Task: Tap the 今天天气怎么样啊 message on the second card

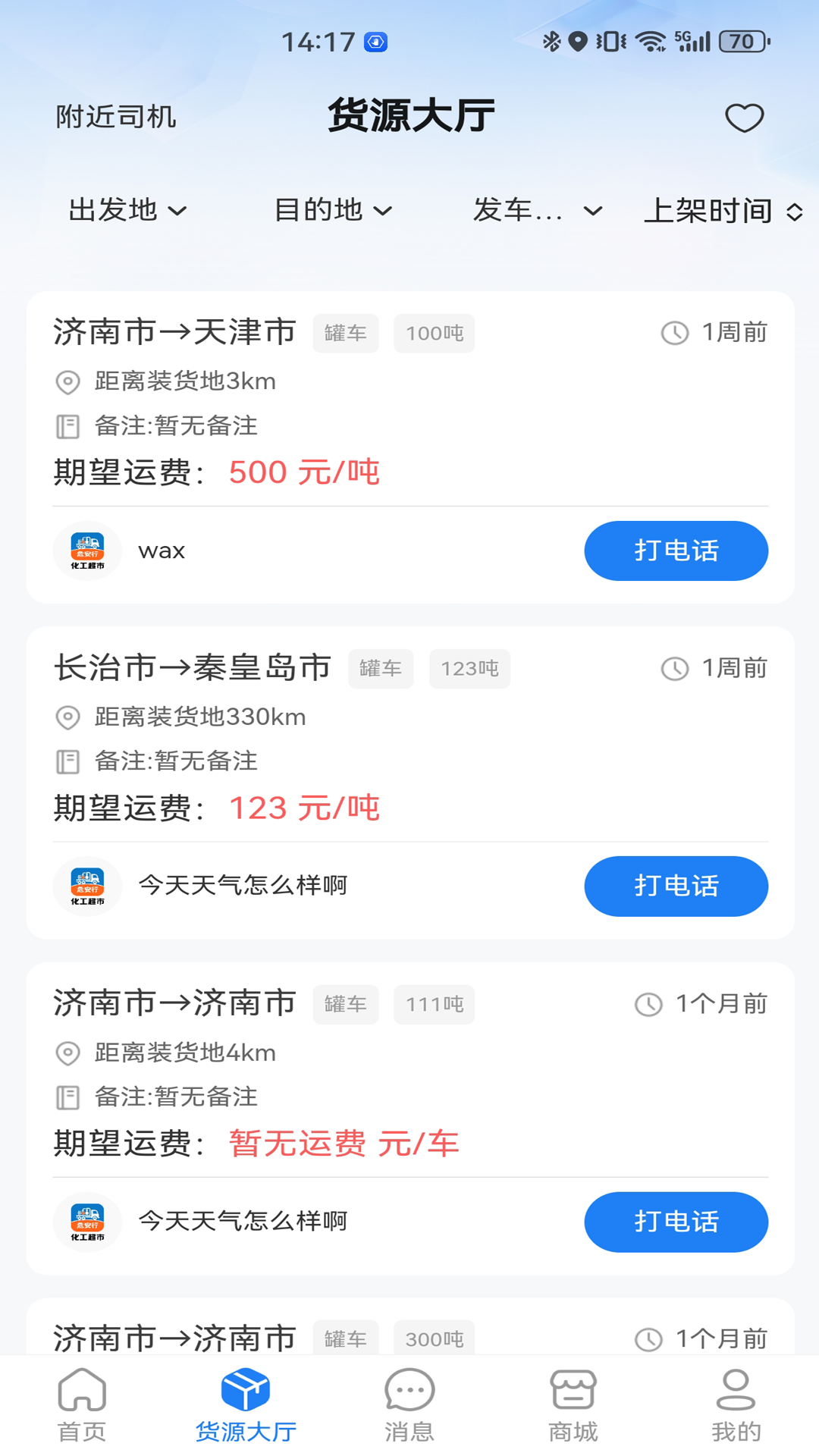Action: [x=242, y=886]
